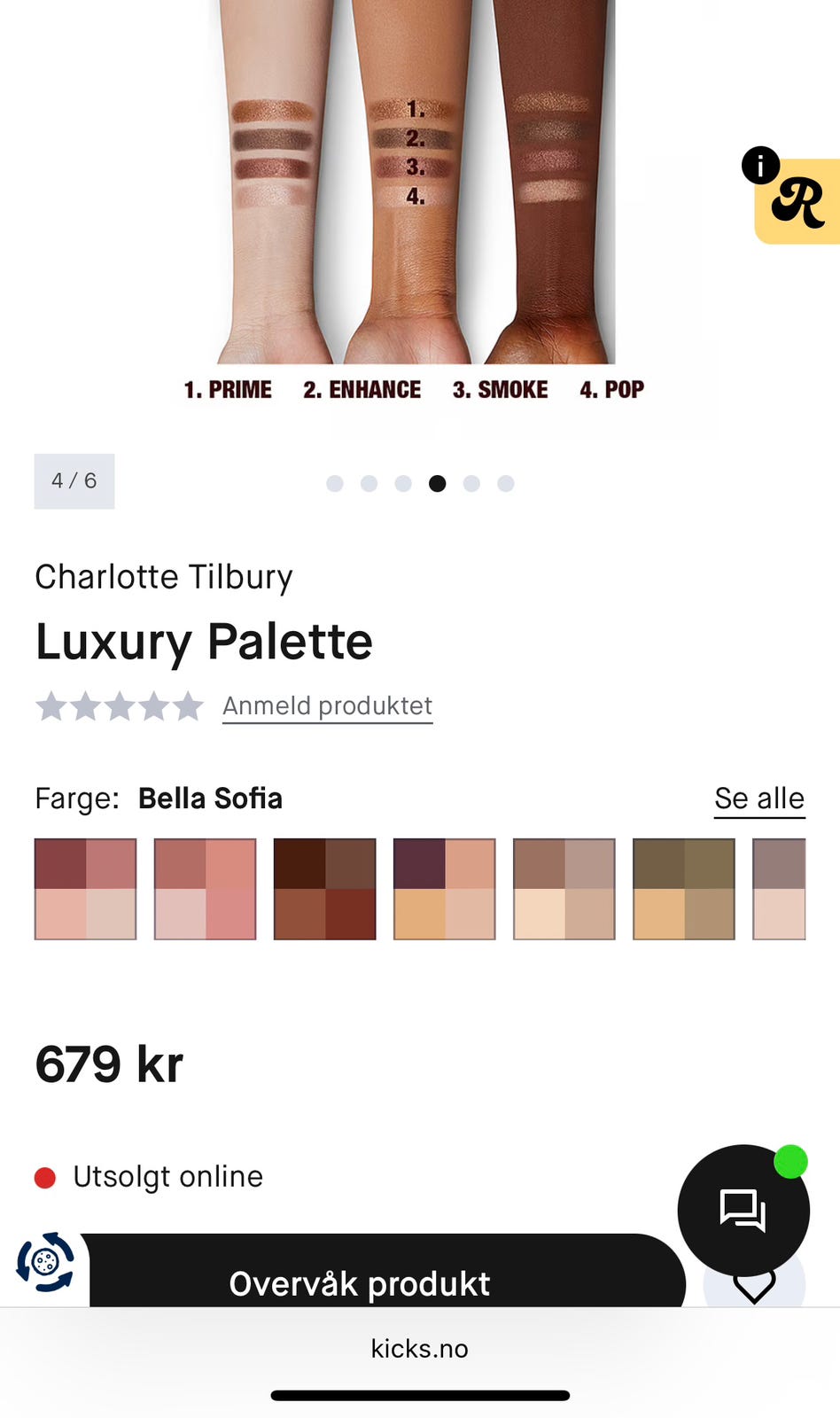Open the cookie settings icon bottom left
This screenshot has width=840, height=1418.
(x=46, y=1259)
